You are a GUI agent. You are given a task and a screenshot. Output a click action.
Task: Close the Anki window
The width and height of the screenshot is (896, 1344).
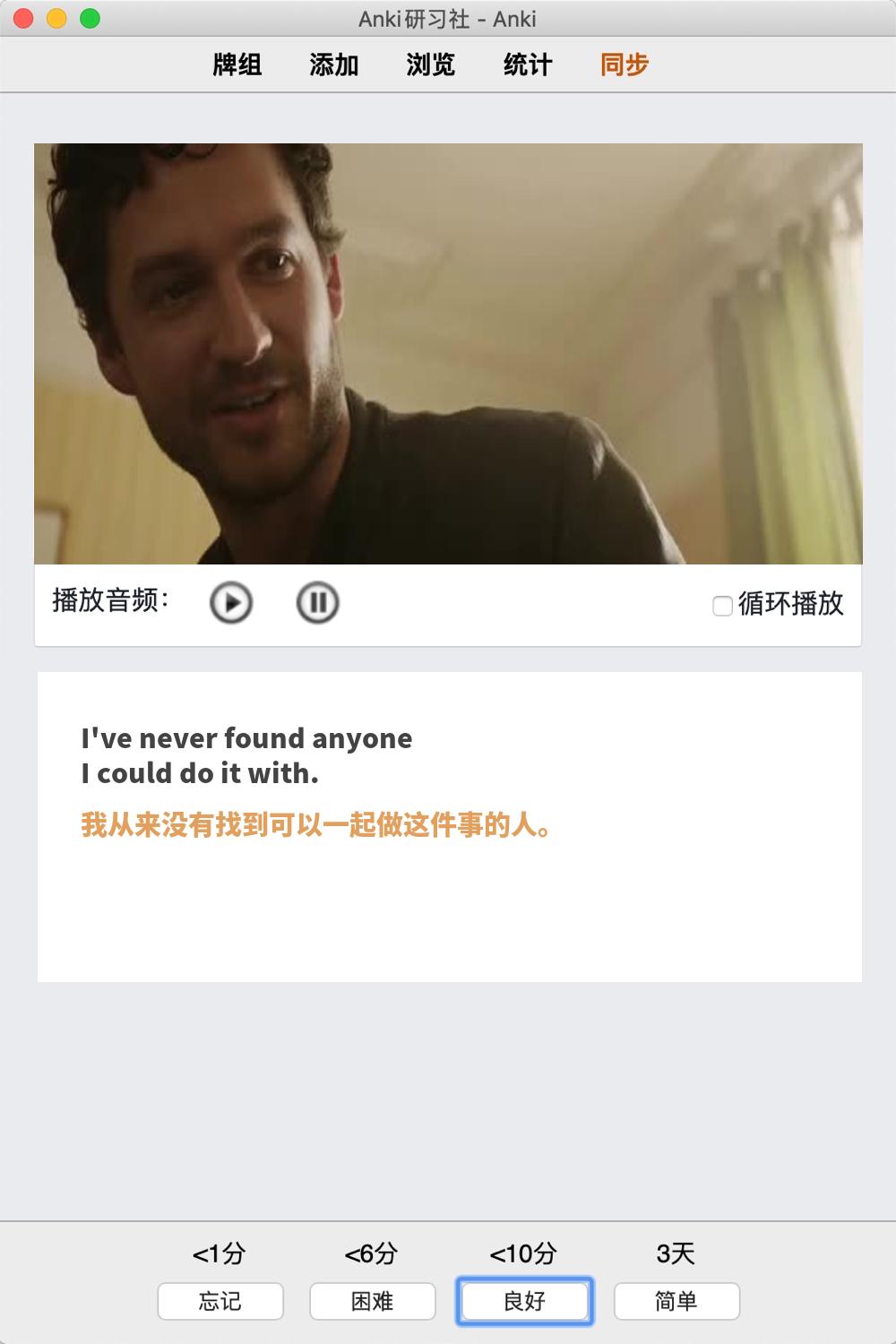[24, 18]
